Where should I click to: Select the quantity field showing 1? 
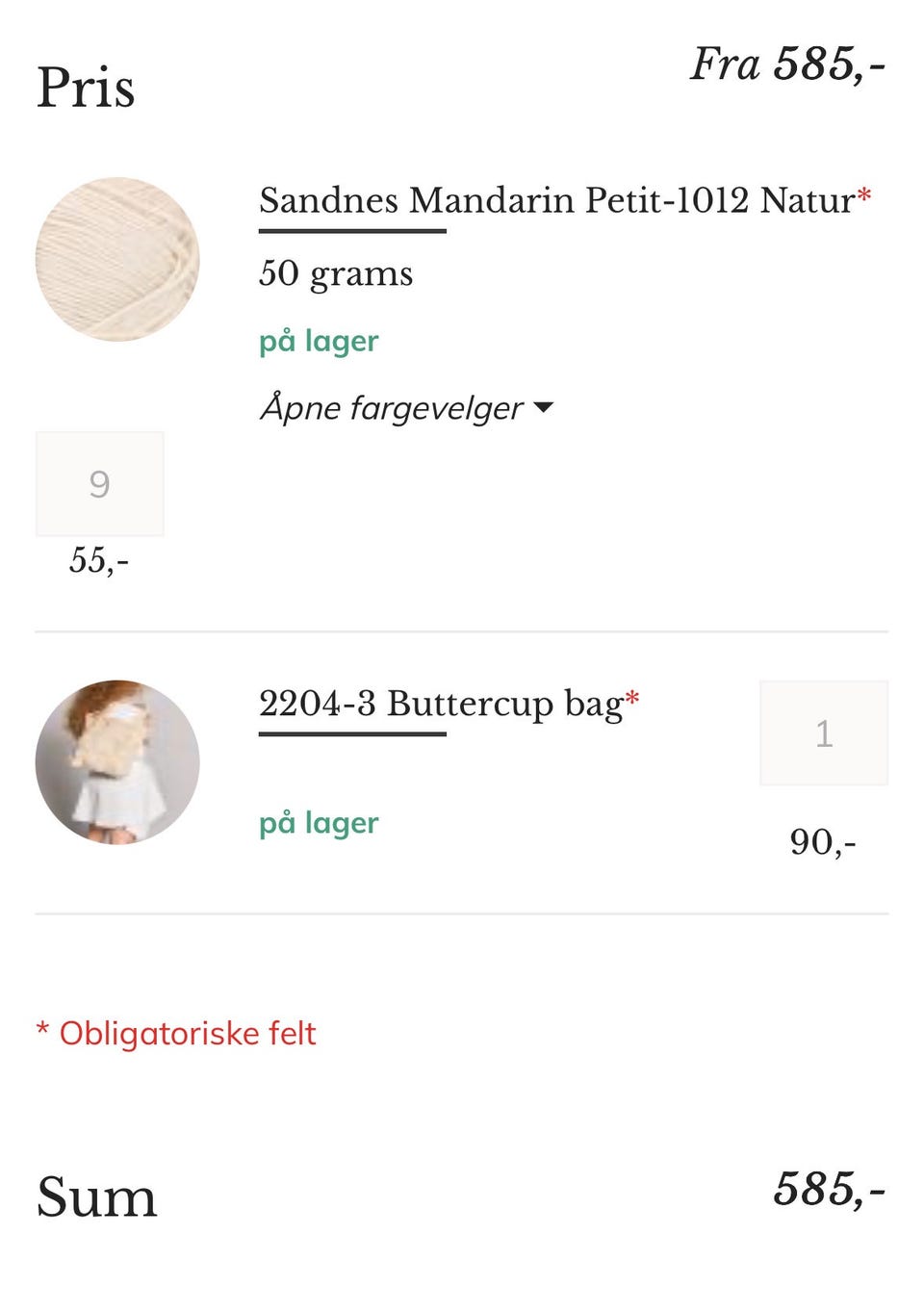[824, 733]
